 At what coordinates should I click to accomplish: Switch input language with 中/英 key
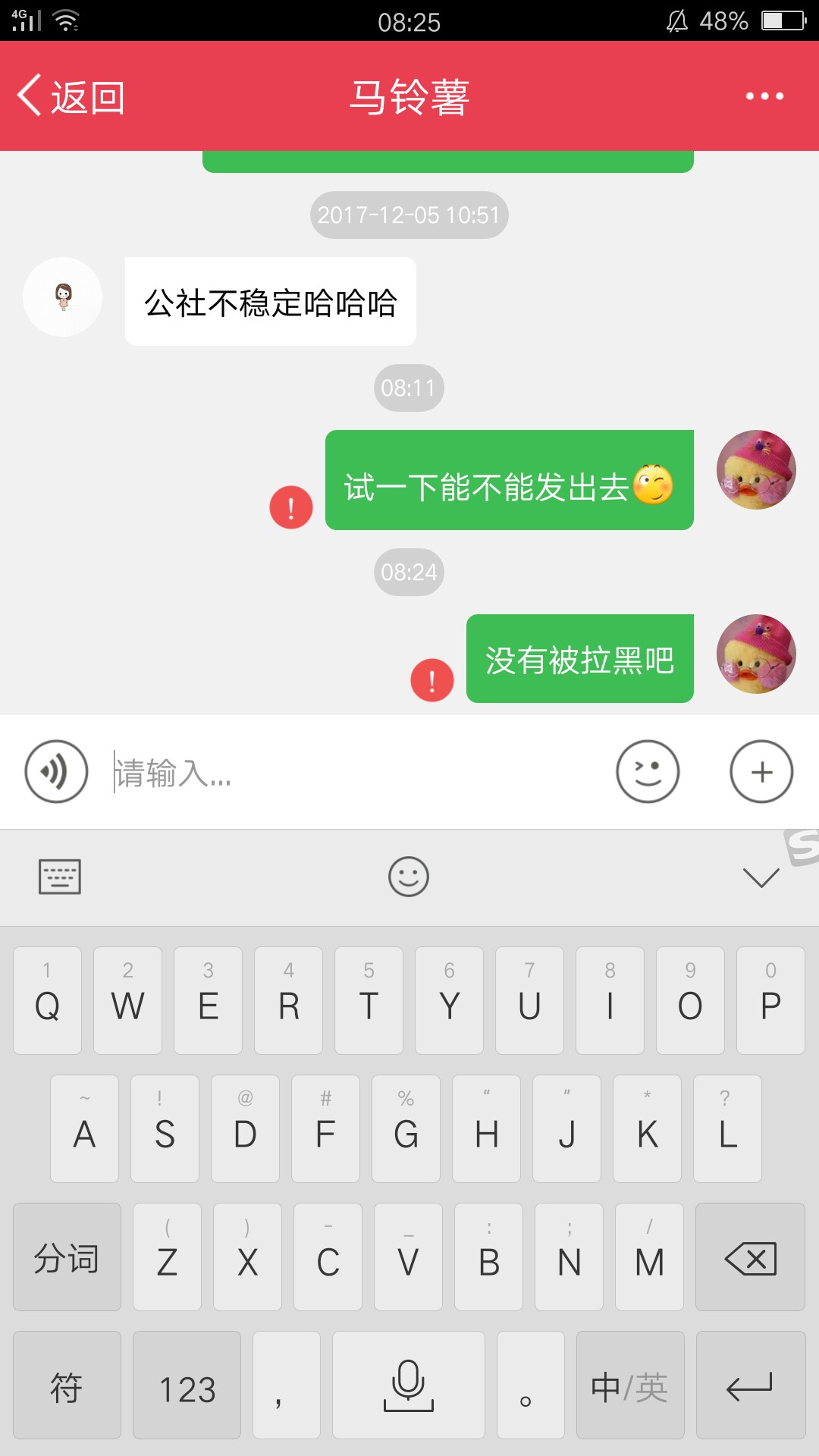pos(629,1387)
